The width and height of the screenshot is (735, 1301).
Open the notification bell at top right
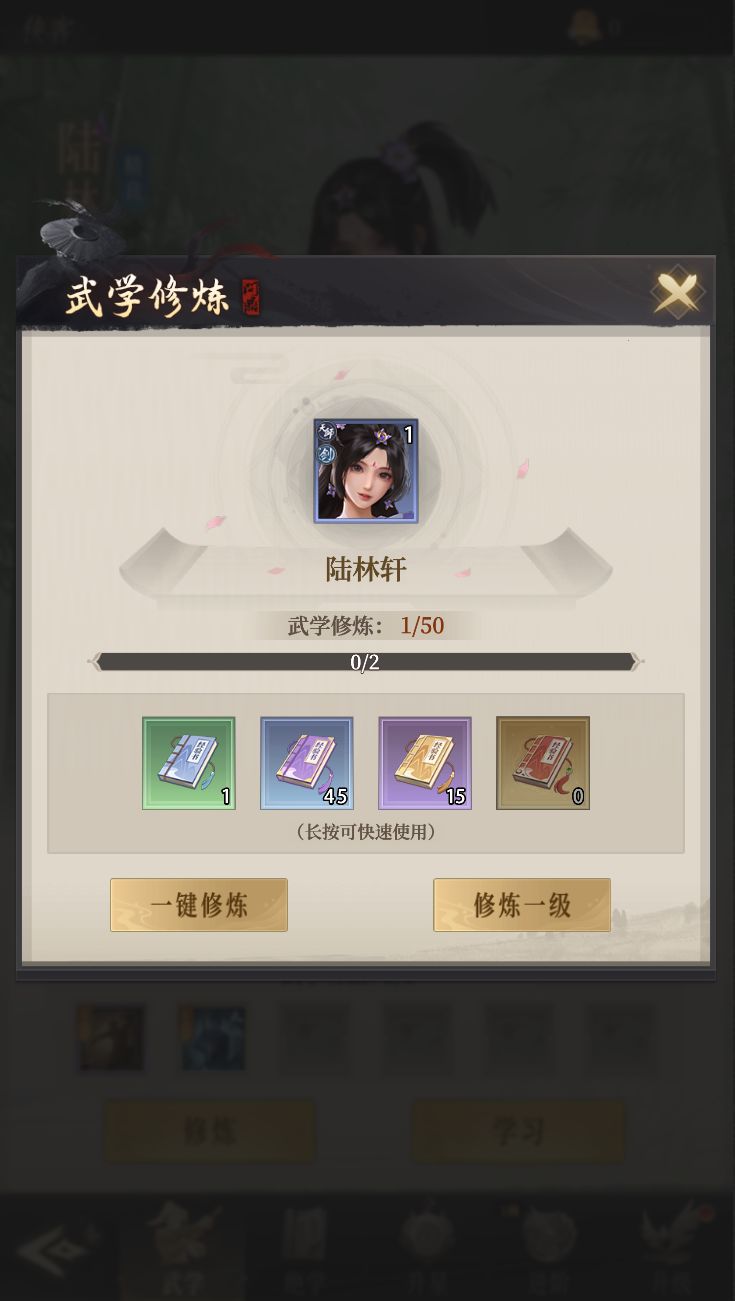585,27
